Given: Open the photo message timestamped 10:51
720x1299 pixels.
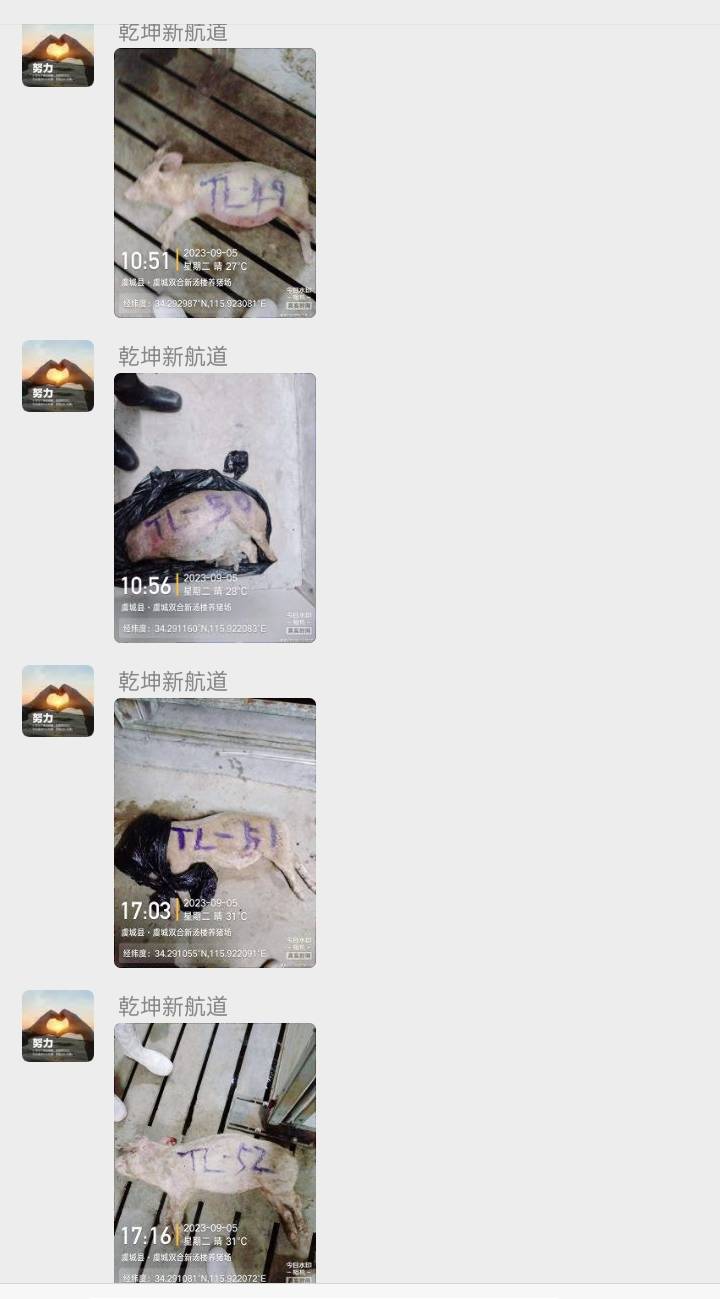Looking at the screenshot, I should pos(215,183).
